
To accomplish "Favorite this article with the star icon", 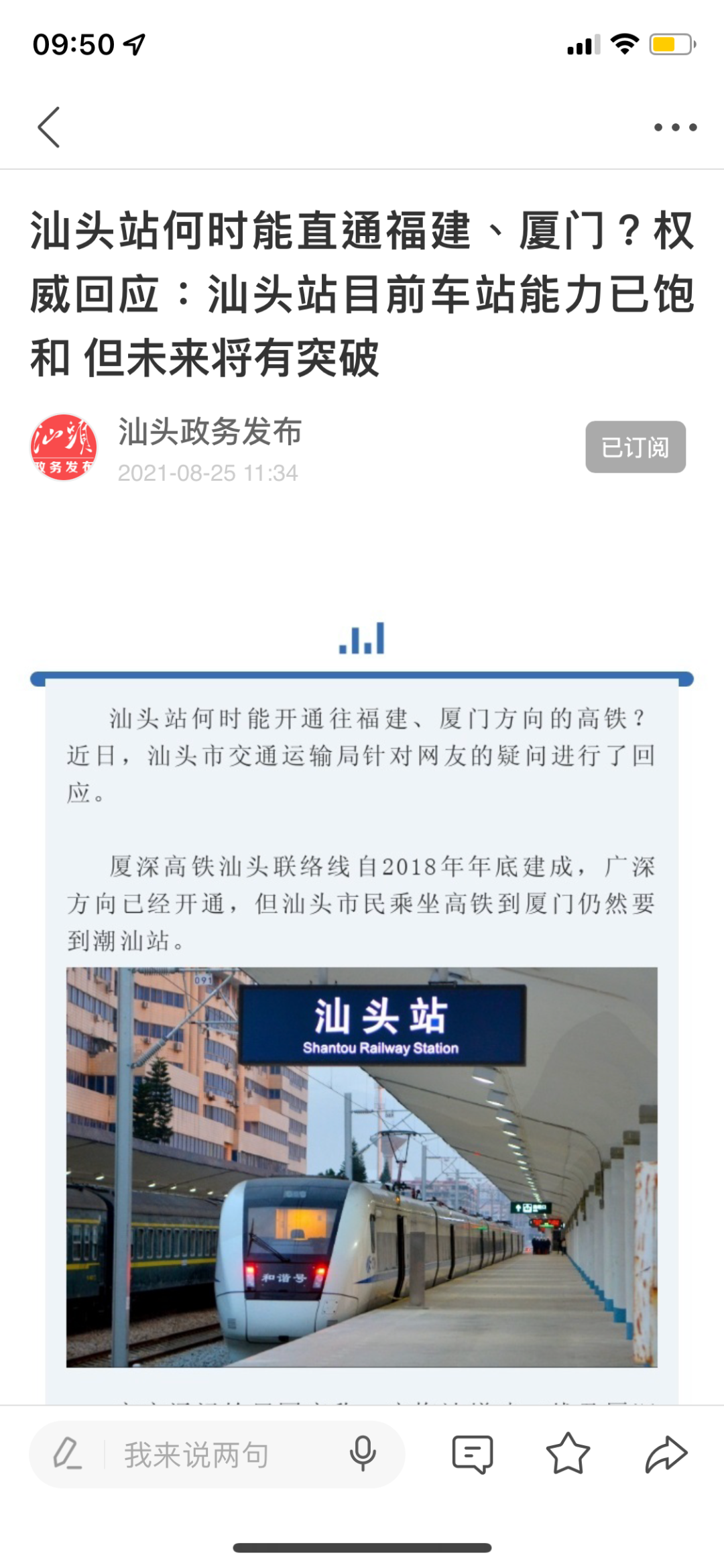I will click(568, 1454).
